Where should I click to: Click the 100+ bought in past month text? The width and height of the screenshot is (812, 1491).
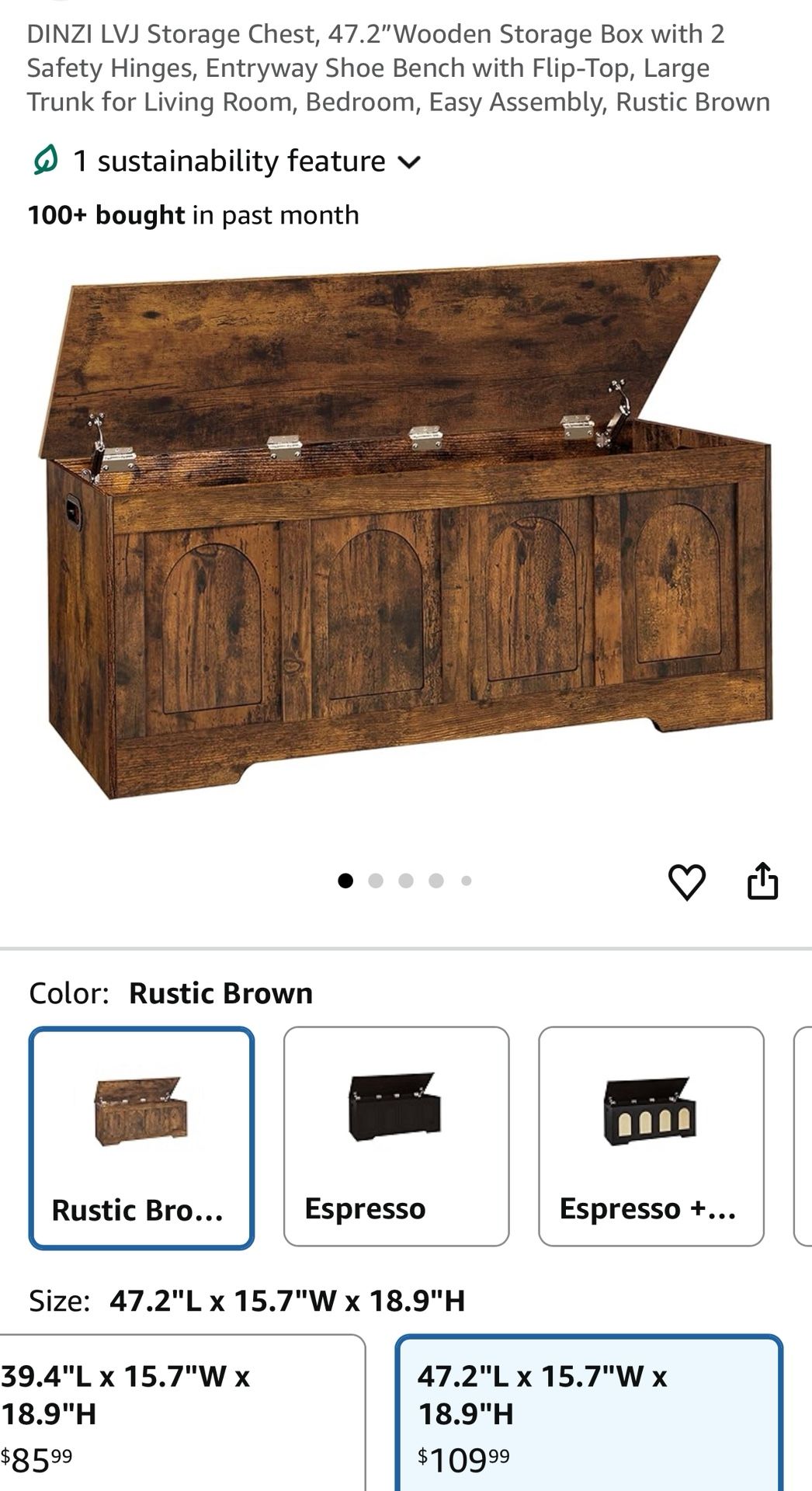[192, 215]
